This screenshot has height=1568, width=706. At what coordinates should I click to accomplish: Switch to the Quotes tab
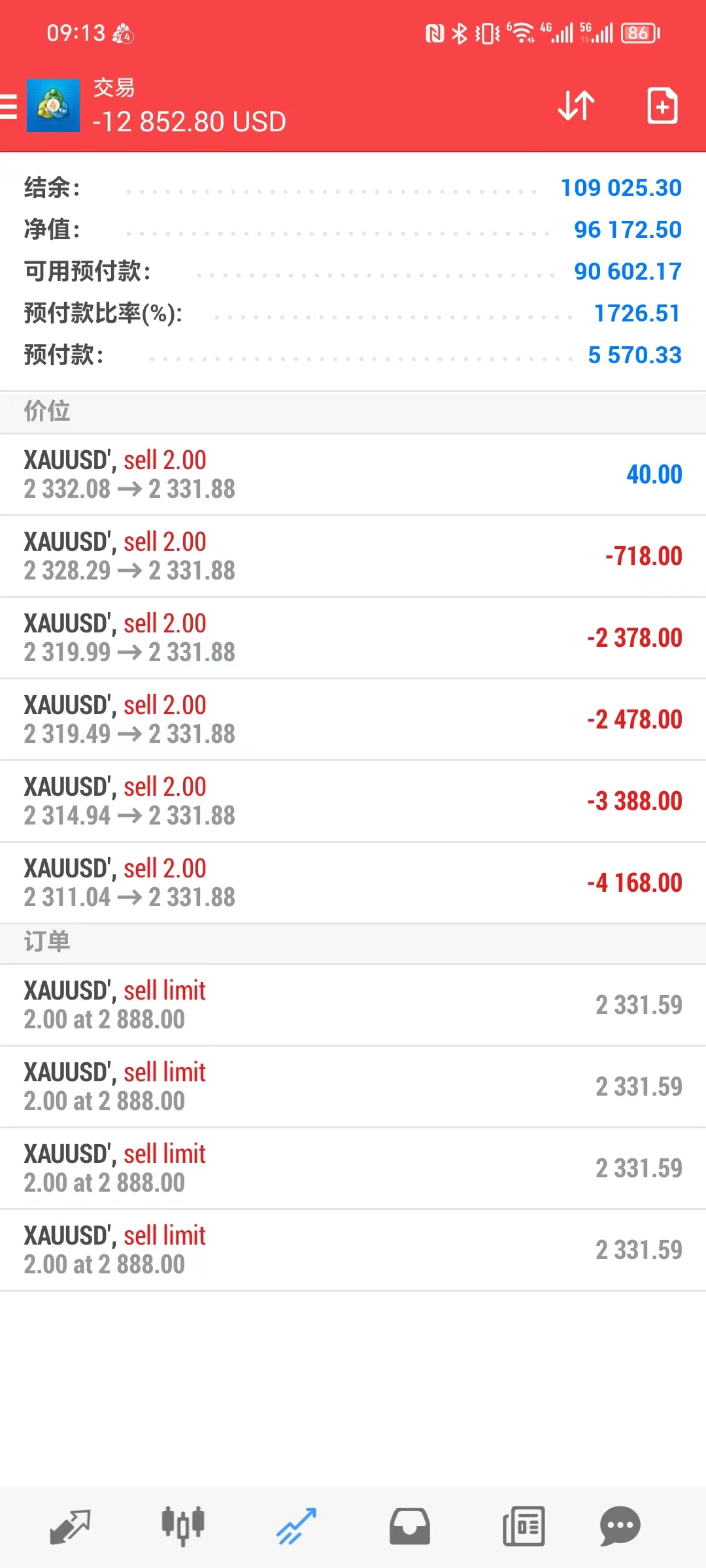(70, 1527)
